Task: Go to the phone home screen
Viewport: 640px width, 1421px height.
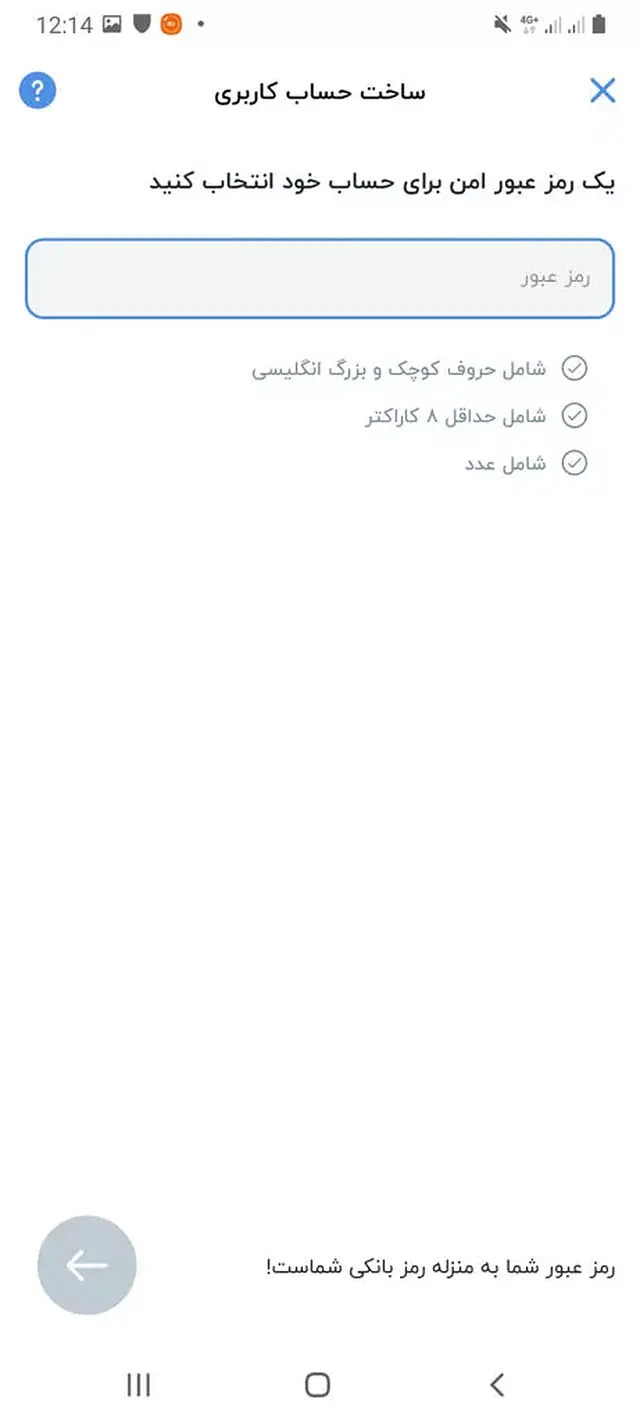Action: tap(318, 1384)
